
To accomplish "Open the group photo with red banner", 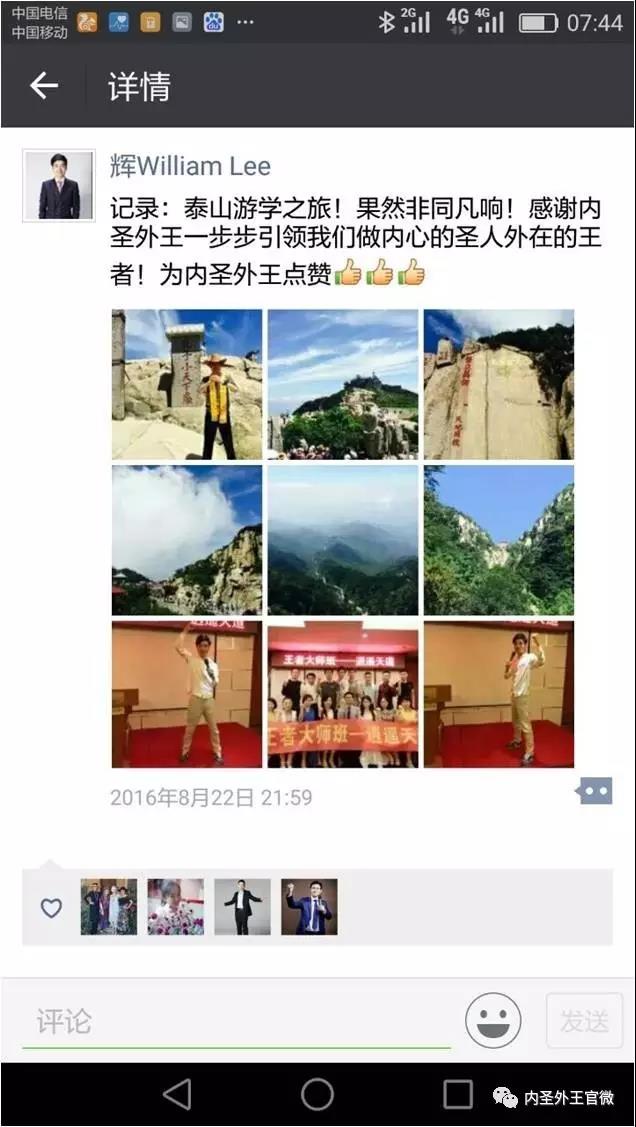I will click(x=343, y=695).
